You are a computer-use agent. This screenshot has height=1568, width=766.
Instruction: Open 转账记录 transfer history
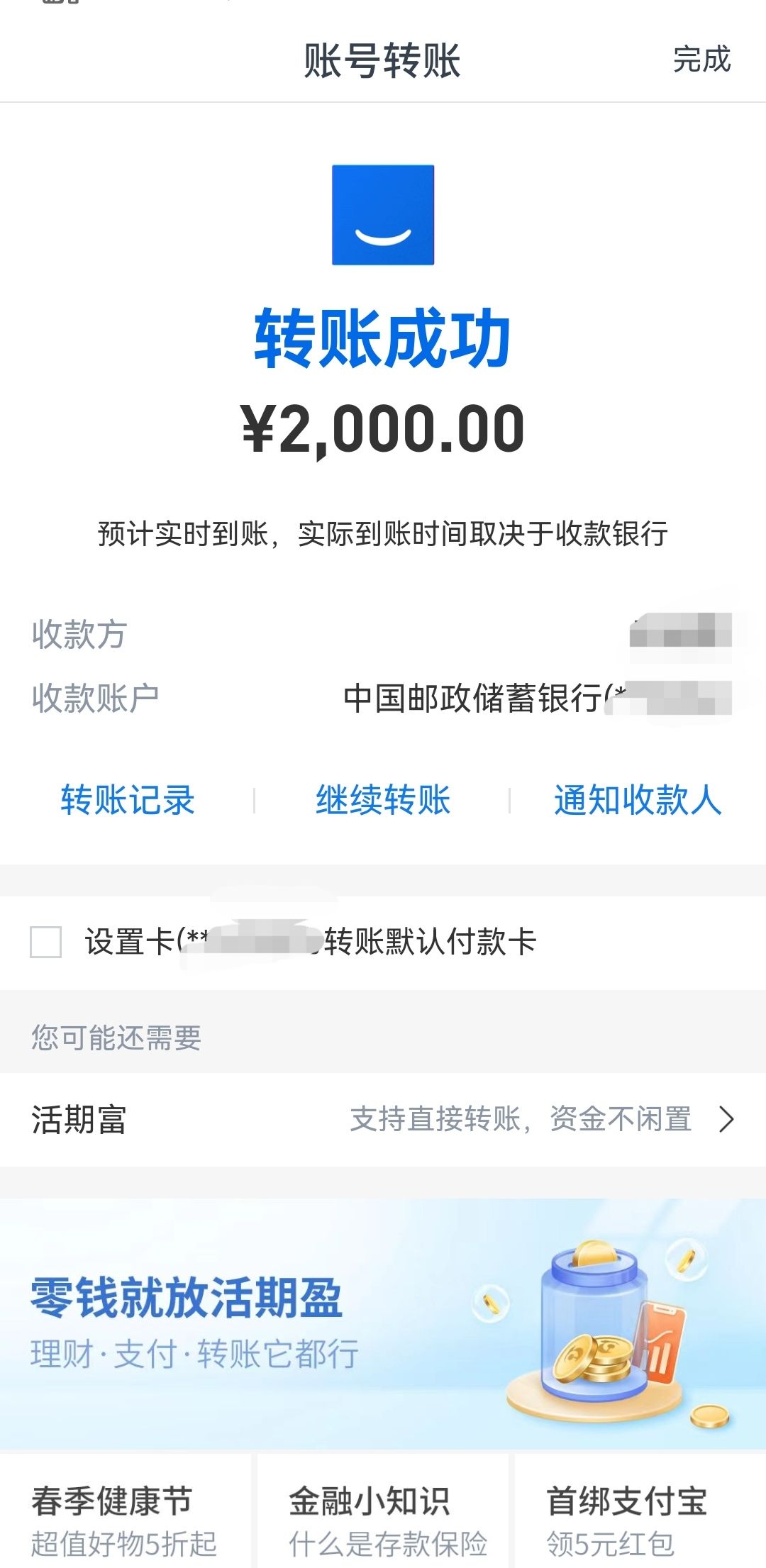(128, 801)
